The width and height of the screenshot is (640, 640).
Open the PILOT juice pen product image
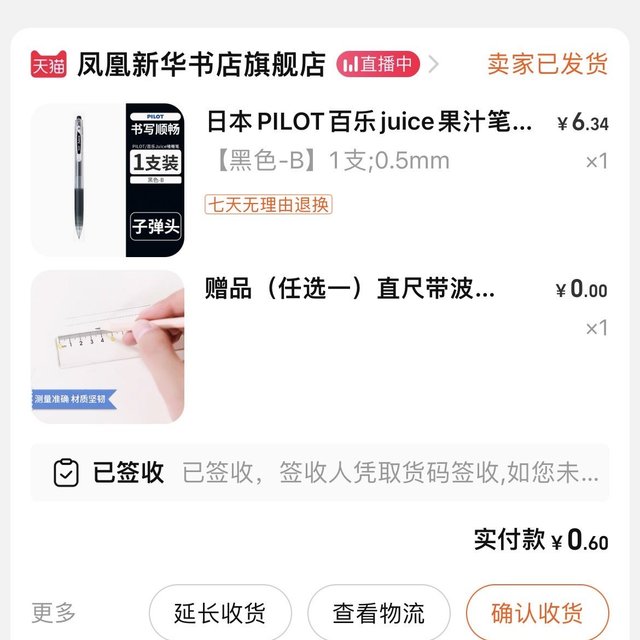coord(107,180)
